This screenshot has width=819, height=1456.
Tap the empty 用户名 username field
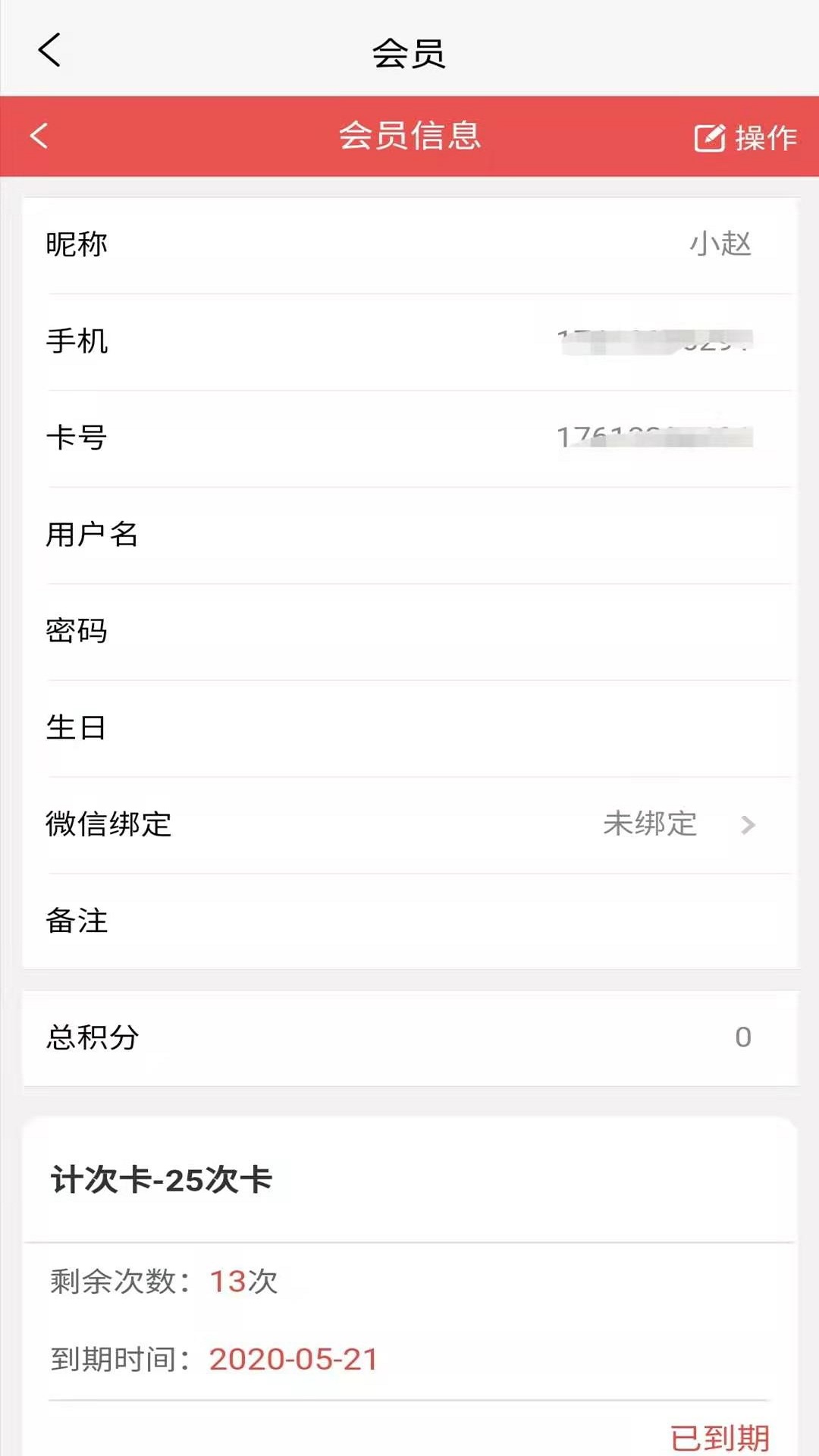409,535
